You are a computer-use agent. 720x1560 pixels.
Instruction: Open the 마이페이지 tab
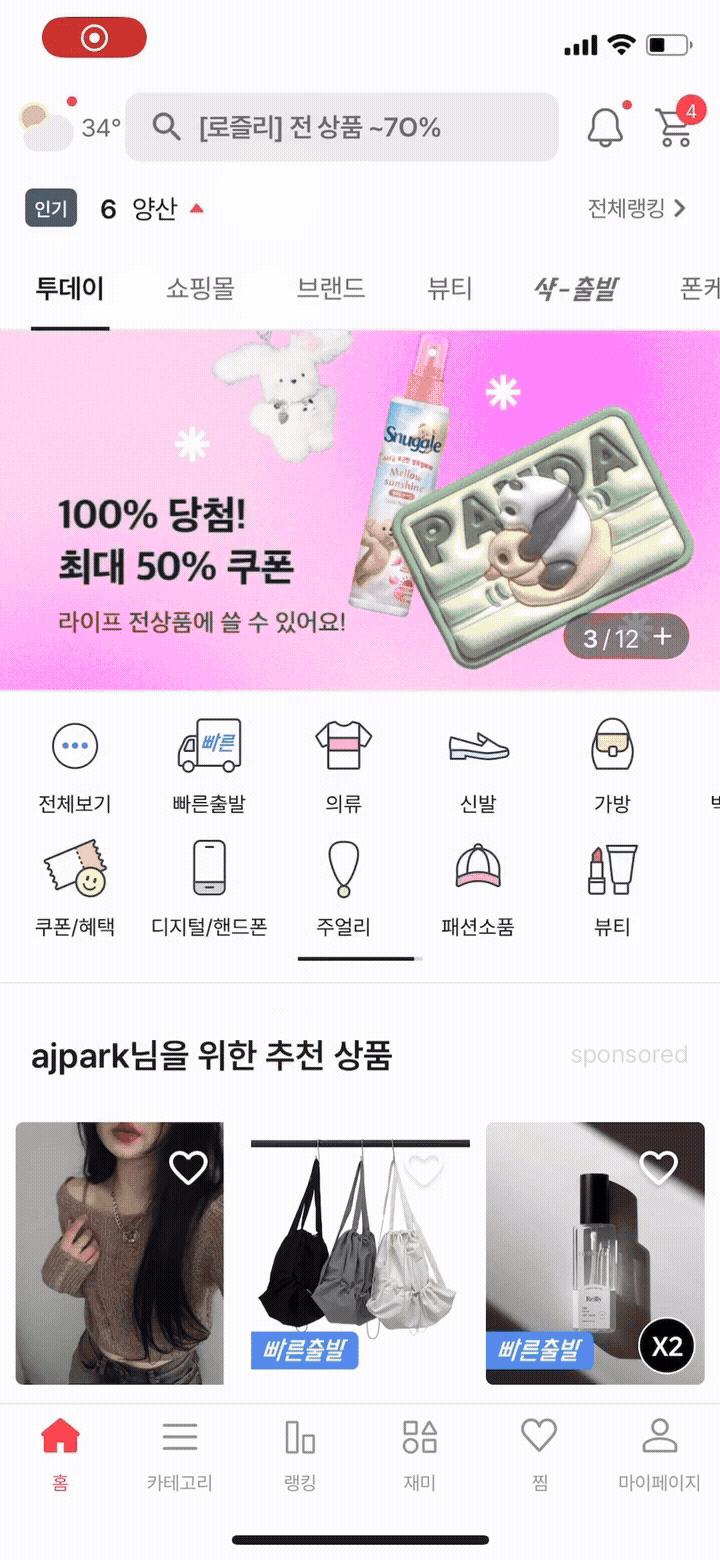[659, 1455]
